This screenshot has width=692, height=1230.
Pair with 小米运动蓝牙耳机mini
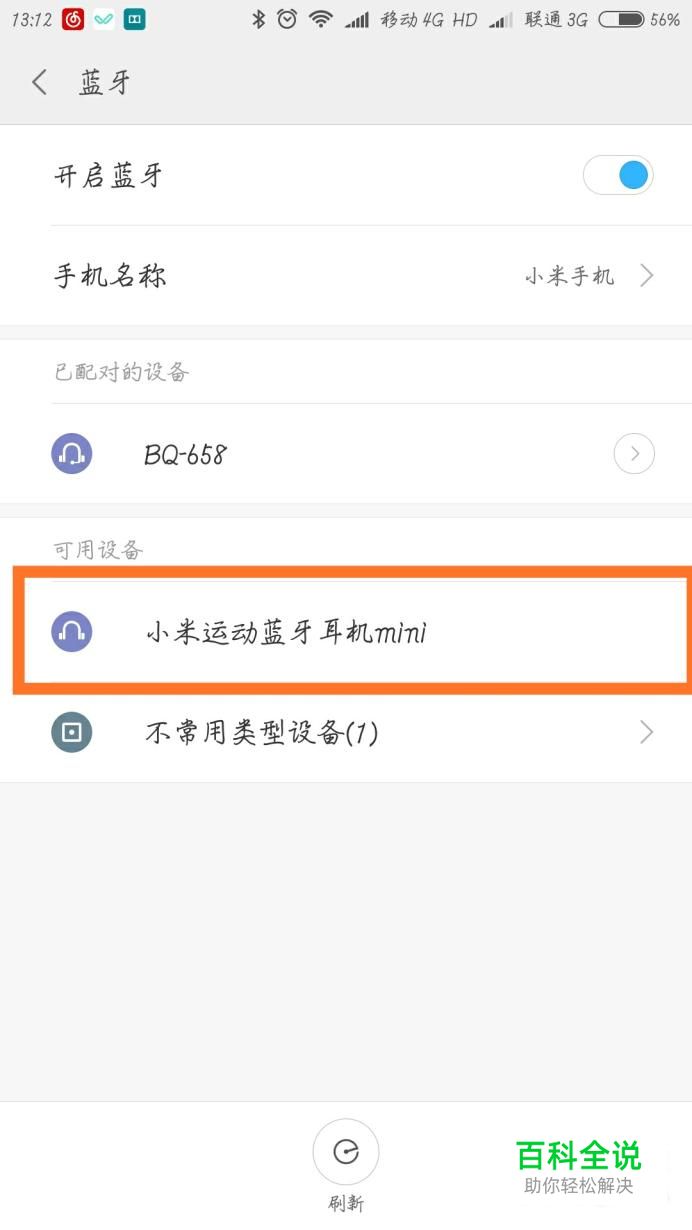click(346, 632)
